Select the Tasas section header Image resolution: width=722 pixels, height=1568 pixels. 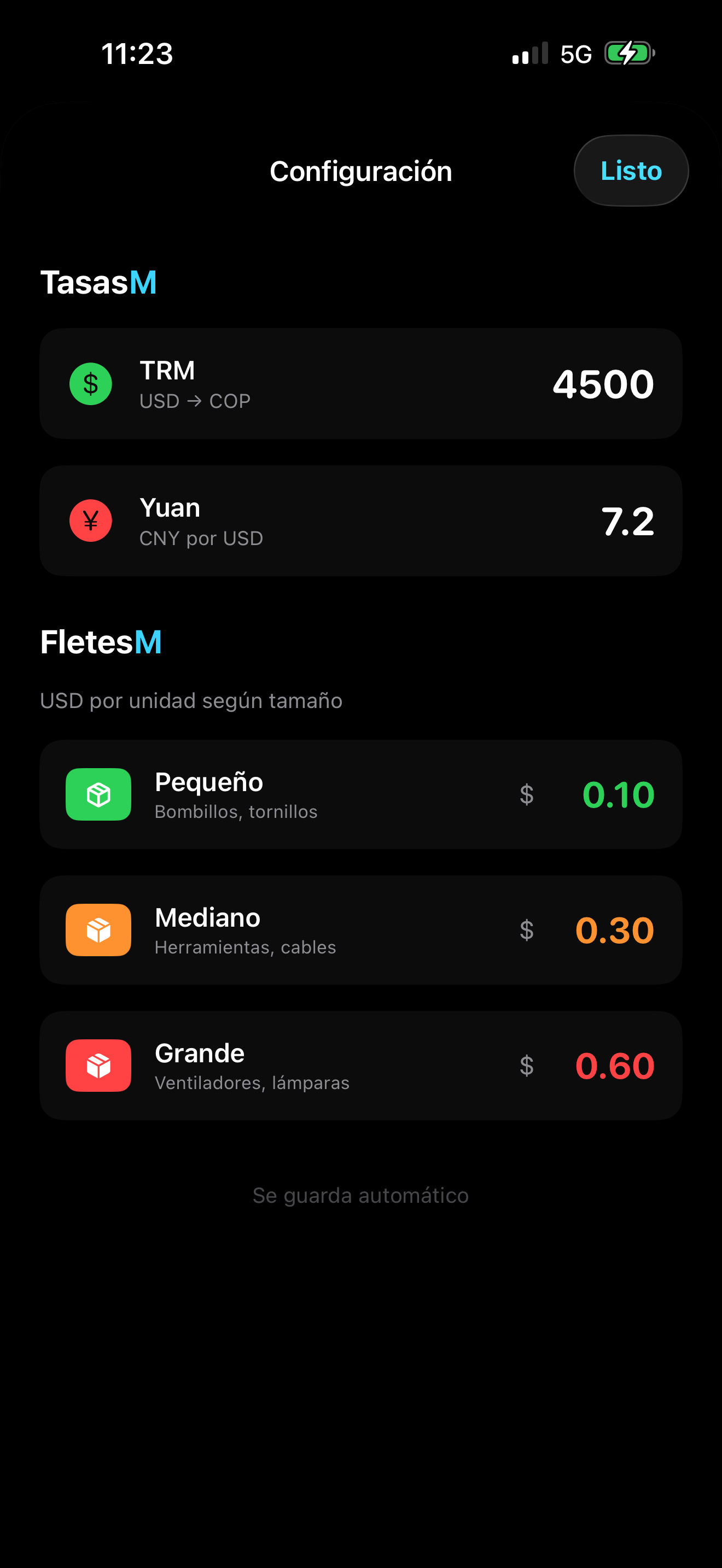pos(98,281)
